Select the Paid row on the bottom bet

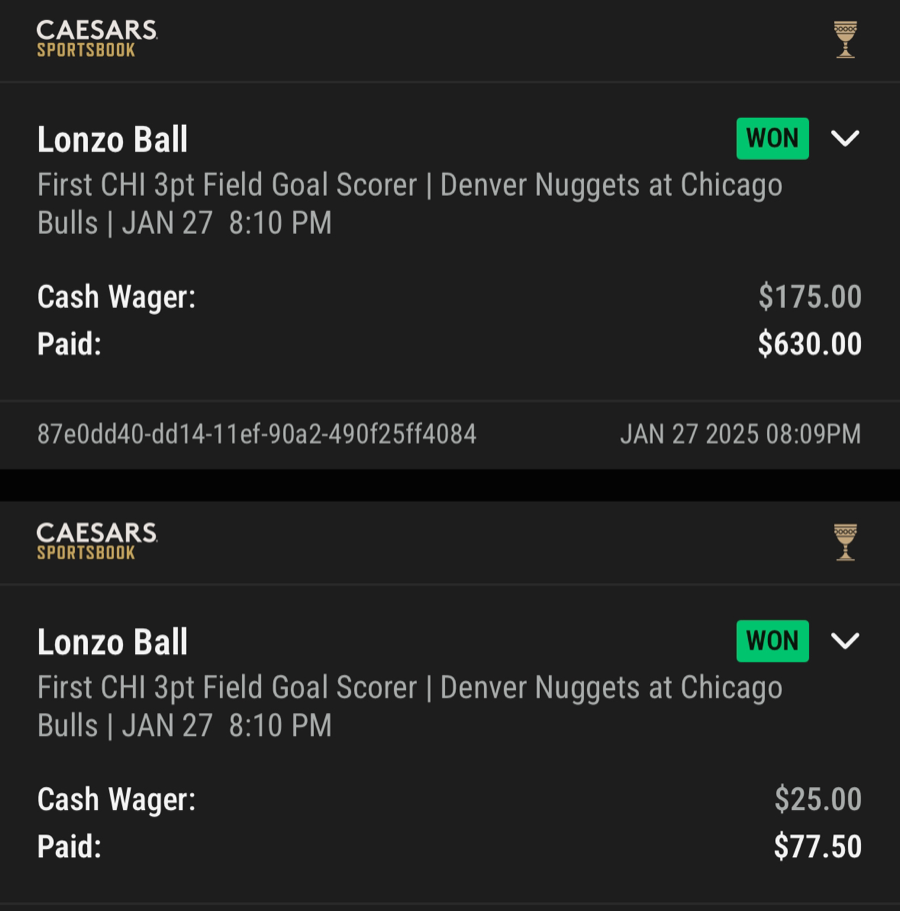click(67, 847)
